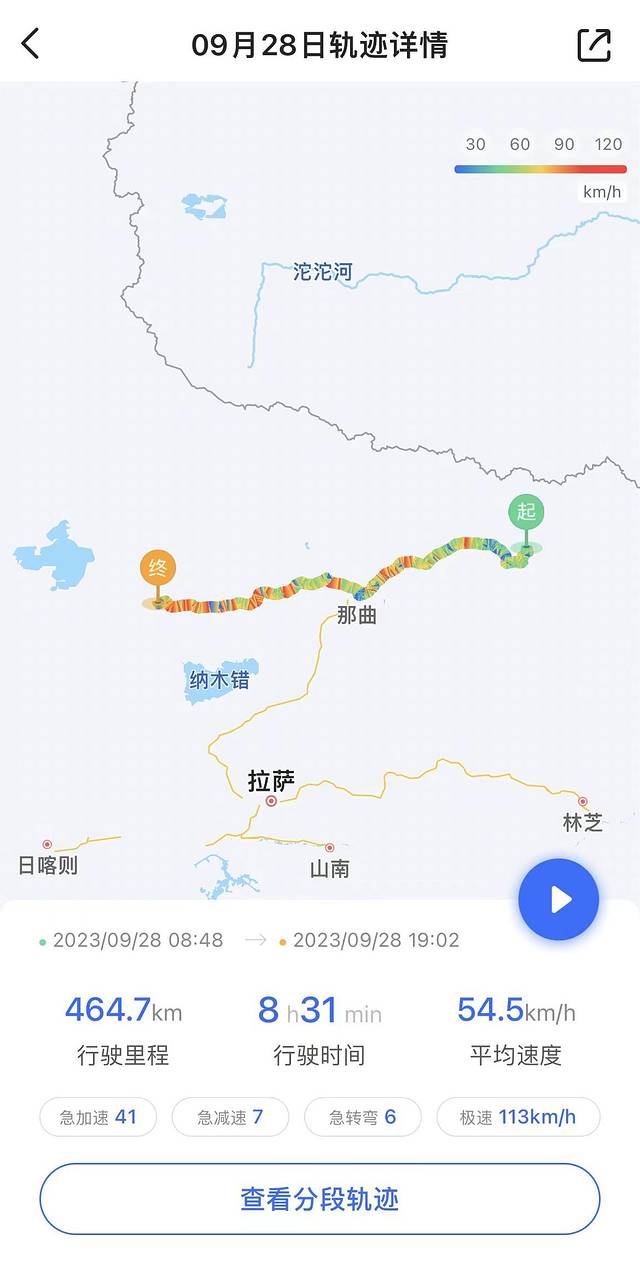Image resolution: width=640 pixels, height=1281 pixels.
Task: Share this track via the export icon
Action: 594,44
